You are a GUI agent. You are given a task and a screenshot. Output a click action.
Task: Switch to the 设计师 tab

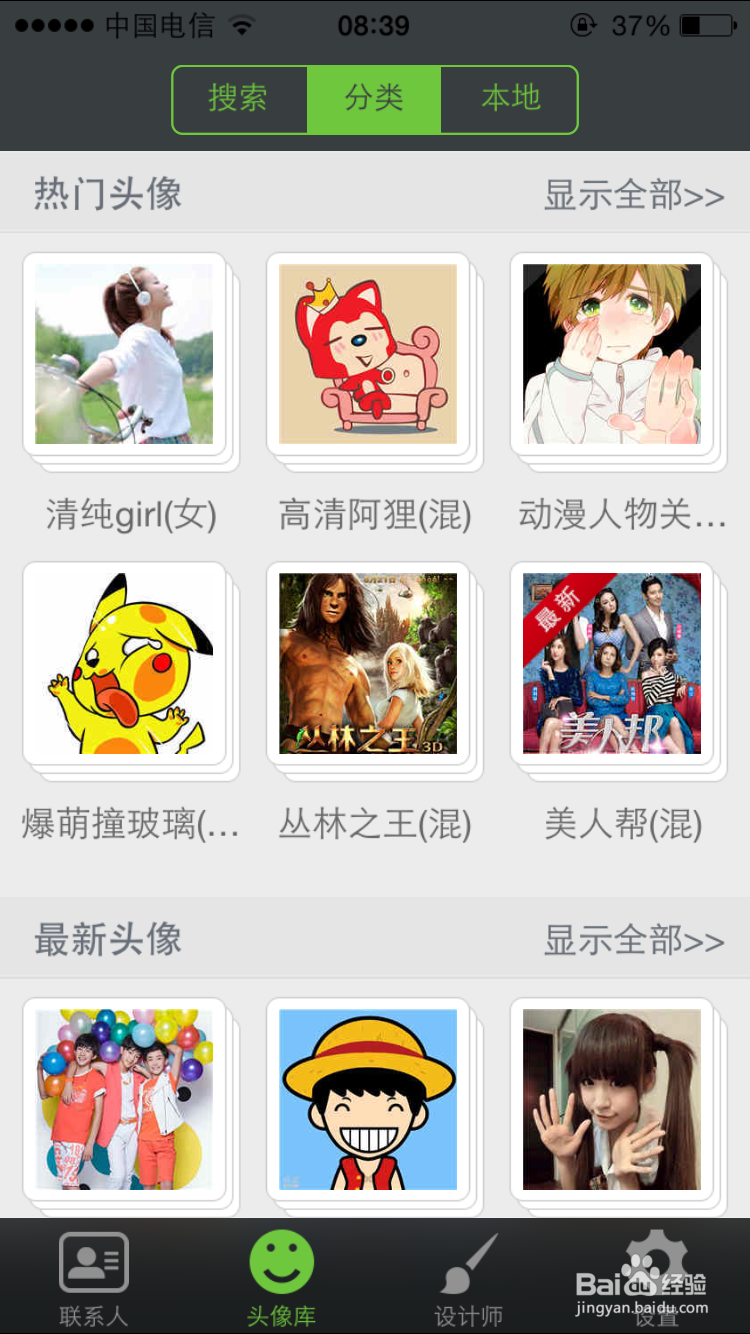click(468, 1278)
